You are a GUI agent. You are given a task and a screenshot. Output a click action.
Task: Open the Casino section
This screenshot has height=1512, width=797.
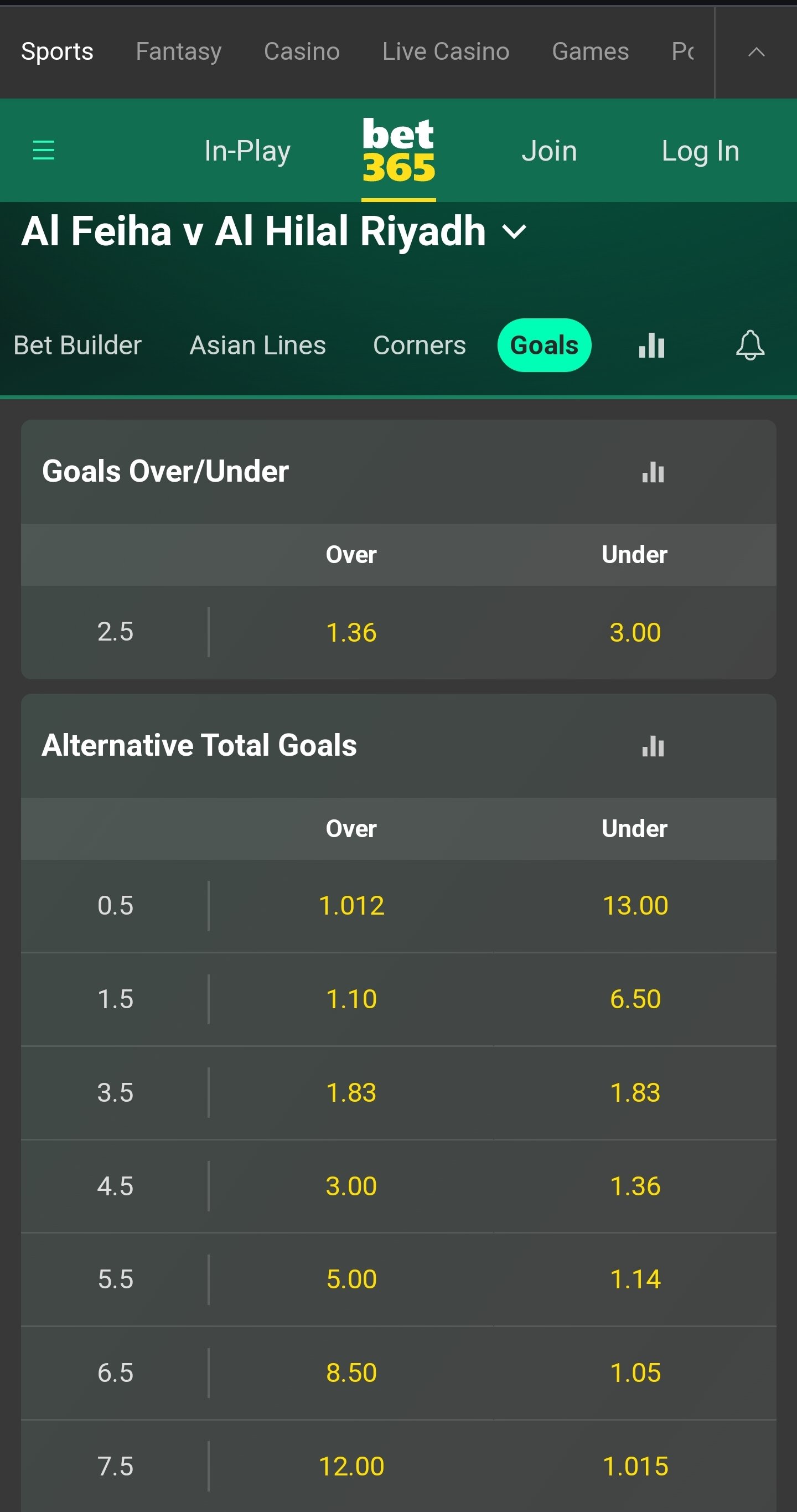coord(302,51)
